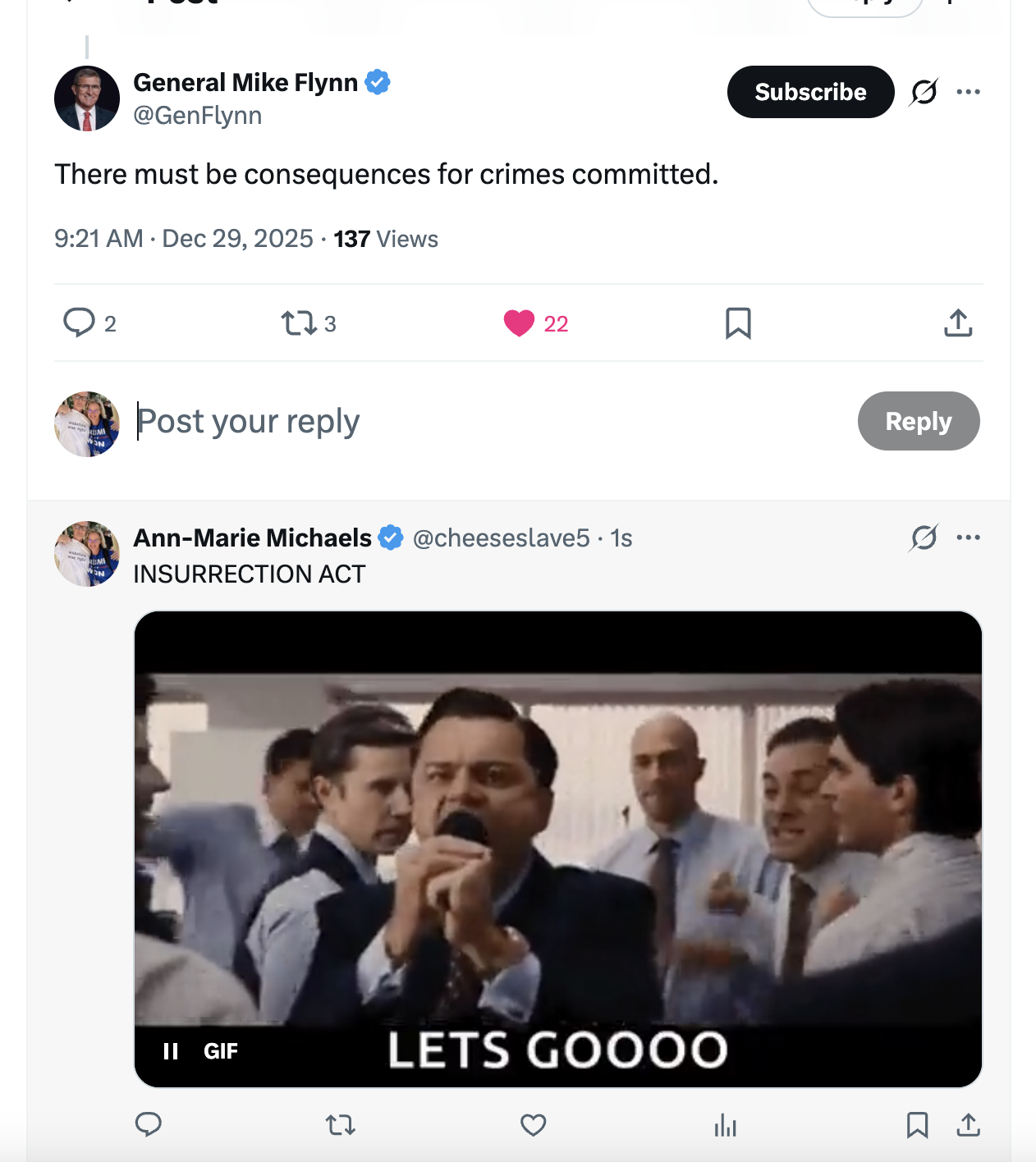1036x1162 pixels.
Task: Open Grok icon on Ann-Marie Michaels' reply
Action: (x=924, y=538)
